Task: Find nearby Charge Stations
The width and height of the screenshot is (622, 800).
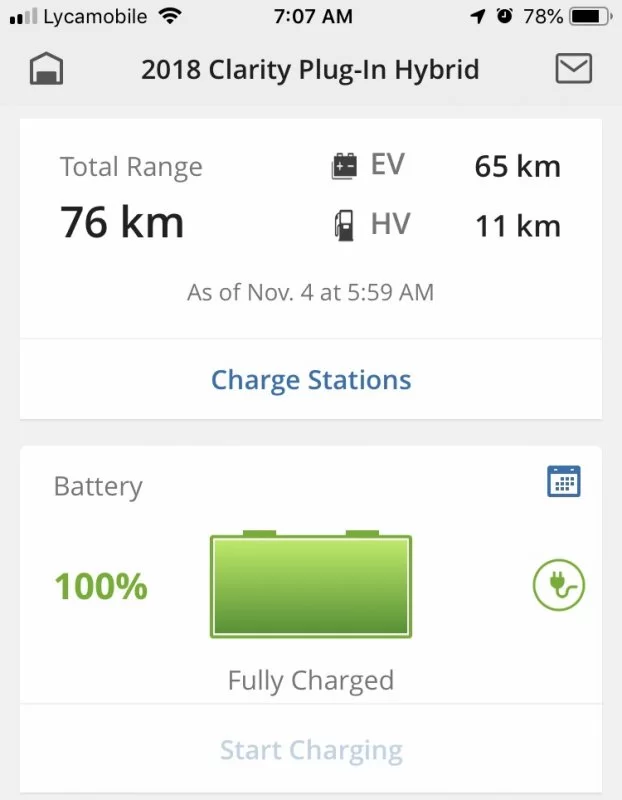Action: [x=311, y=380]
